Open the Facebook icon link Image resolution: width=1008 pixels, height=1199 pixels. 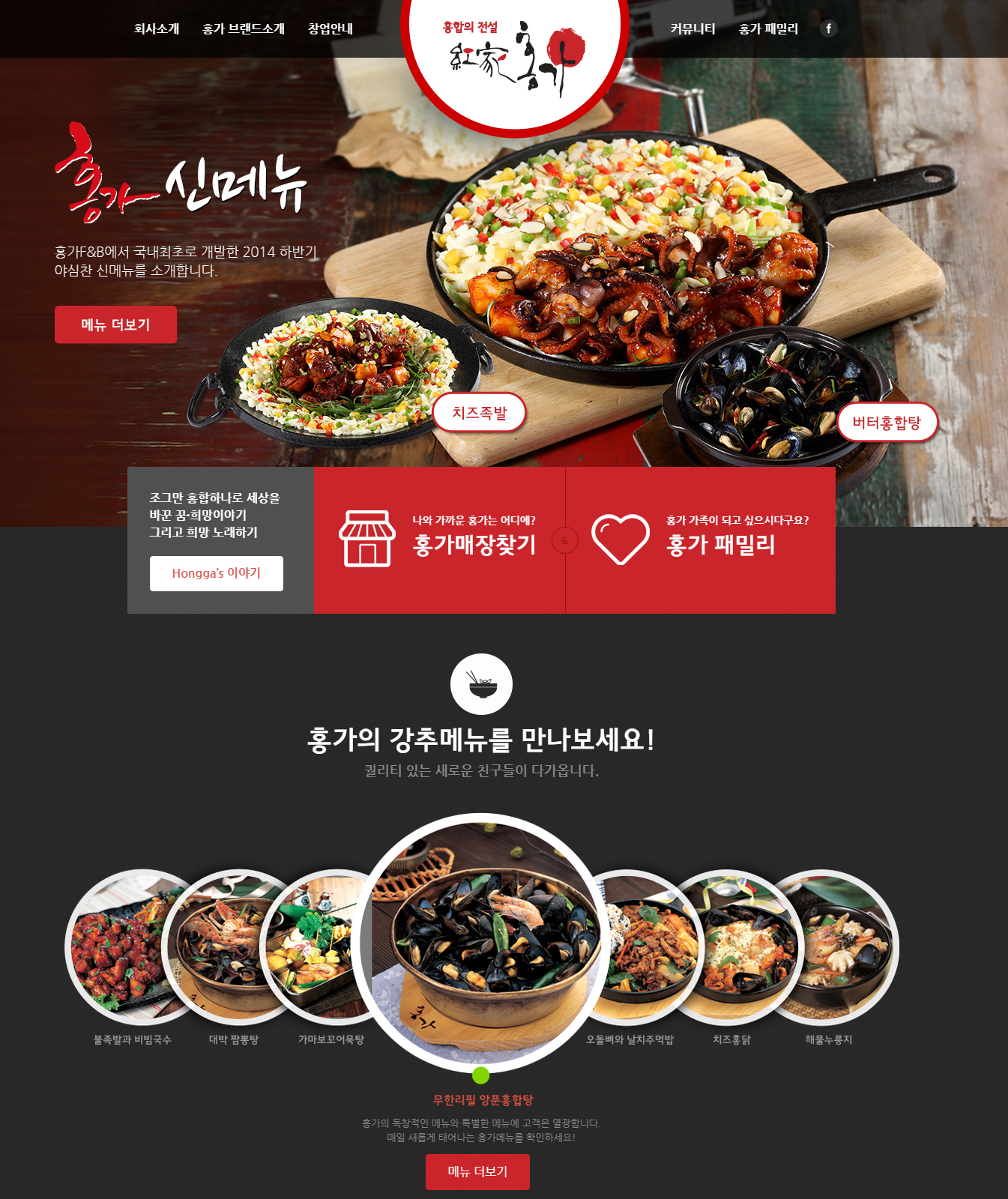click(828, 28)
